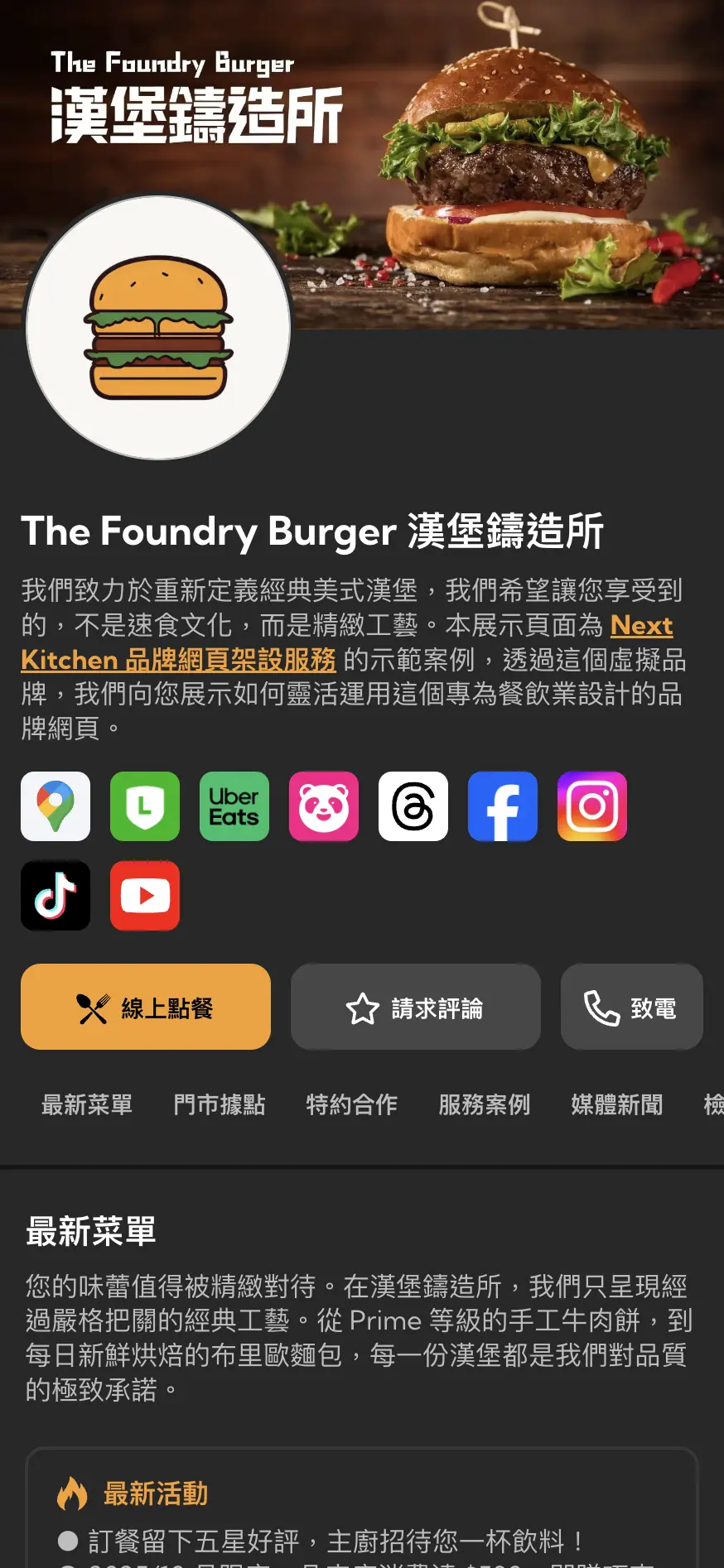Screen dimensions: 724x1568
Task: Click the fork-and-knife icon on the order button
Action: 91,1007
